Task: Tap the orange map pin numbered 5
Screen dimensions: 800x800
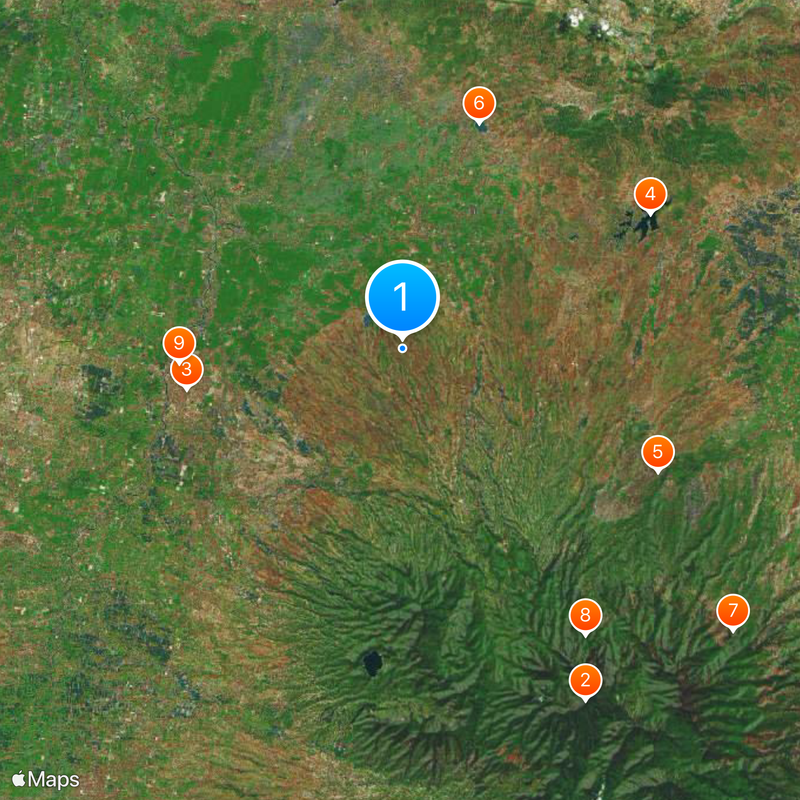Action: (x=657, y=452)
